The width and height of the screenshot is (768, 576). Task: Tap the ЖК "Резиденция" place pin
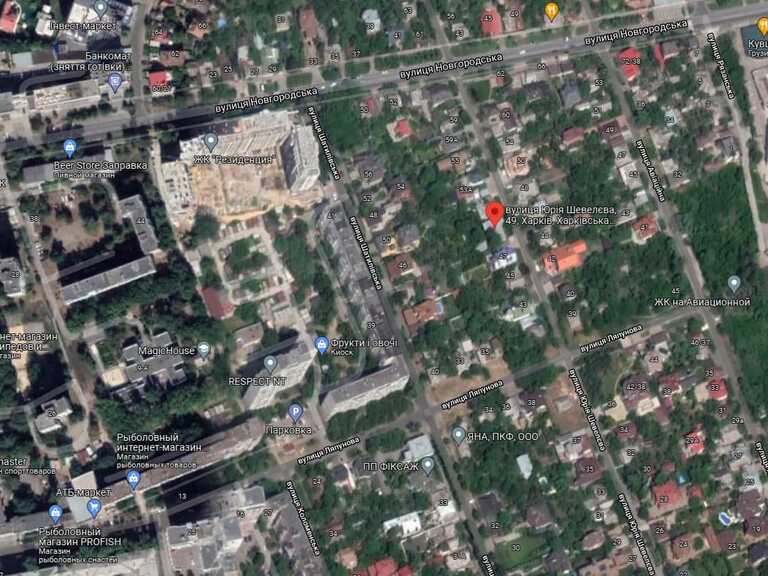[x=210, y=141]
